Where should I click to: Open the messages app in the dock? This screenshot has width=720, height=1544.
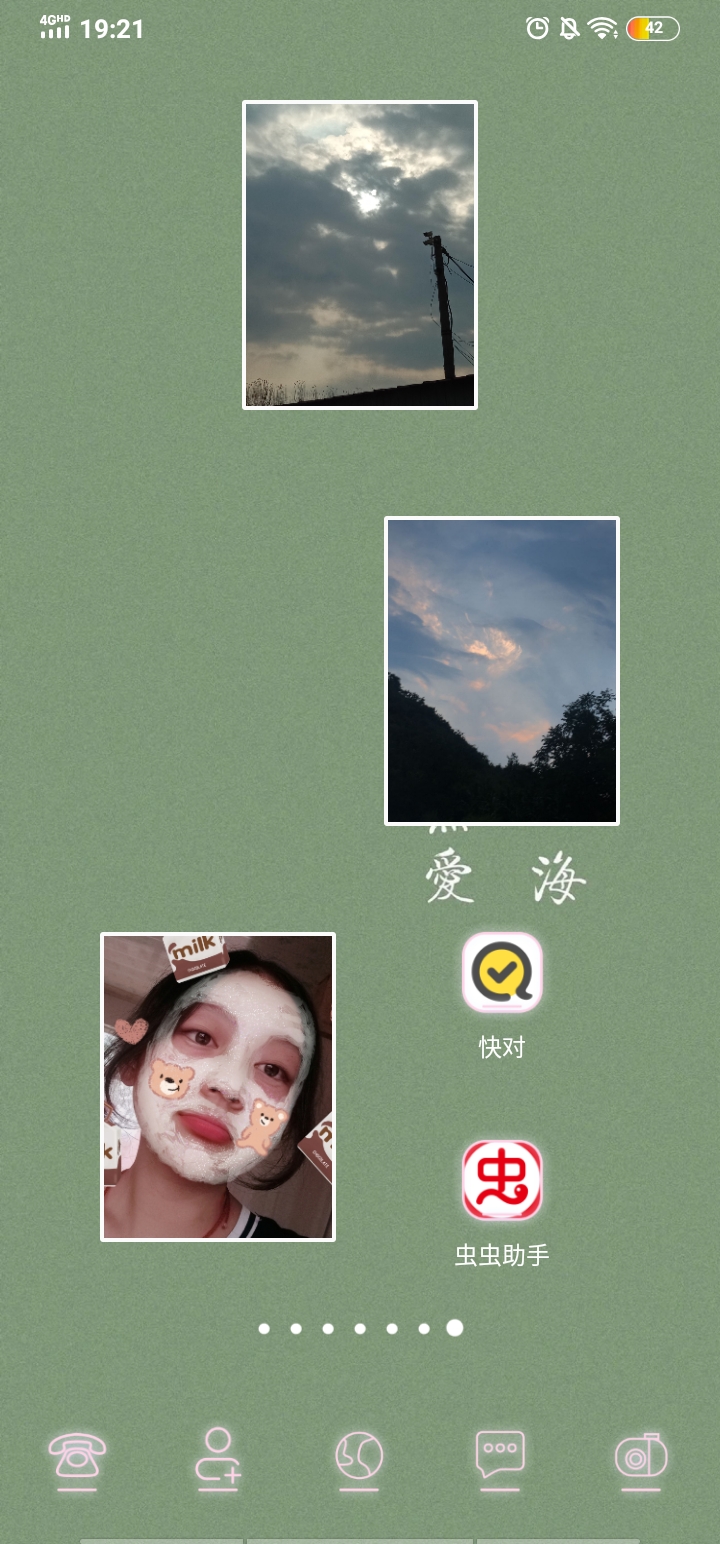500,1456
